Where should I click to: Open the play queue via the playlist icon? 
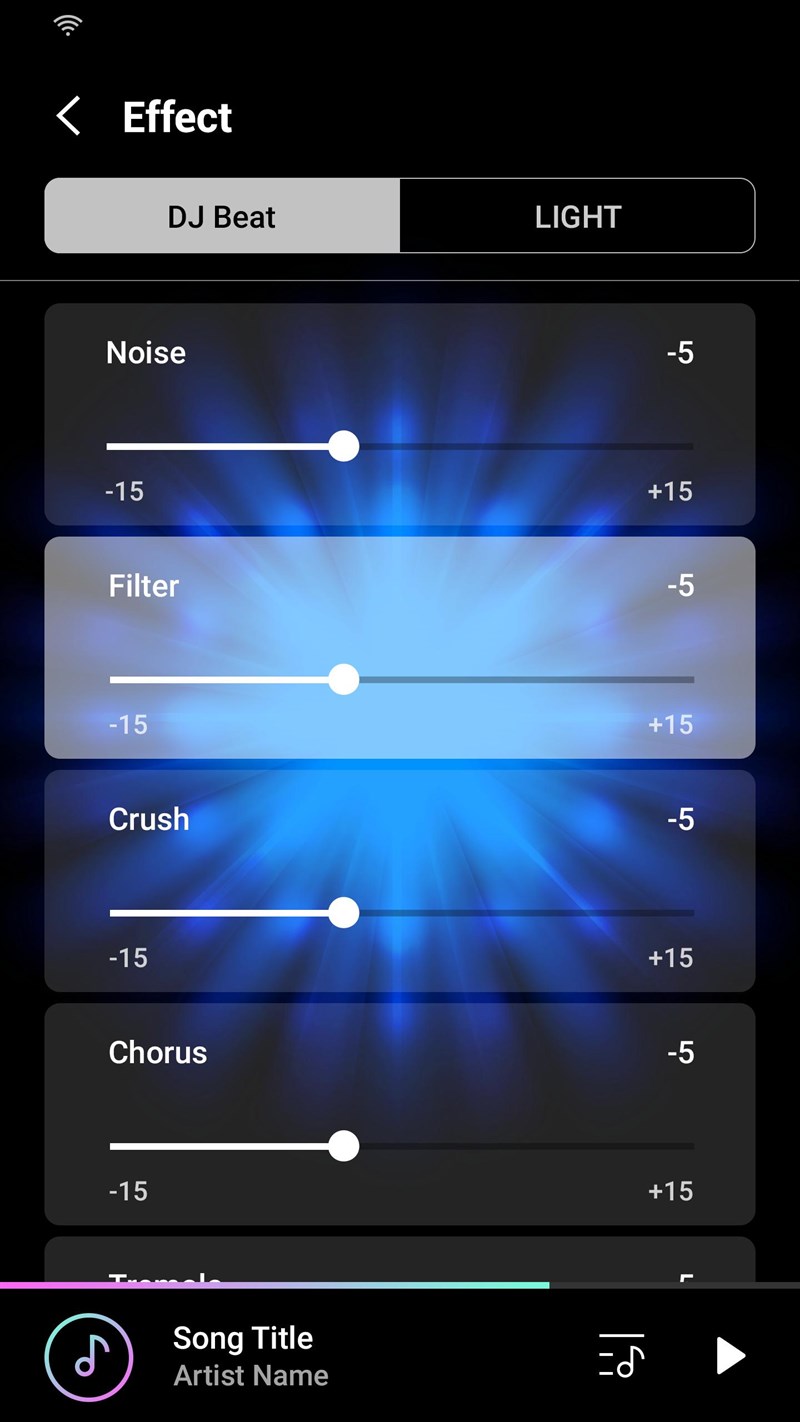pos(621,1356)
